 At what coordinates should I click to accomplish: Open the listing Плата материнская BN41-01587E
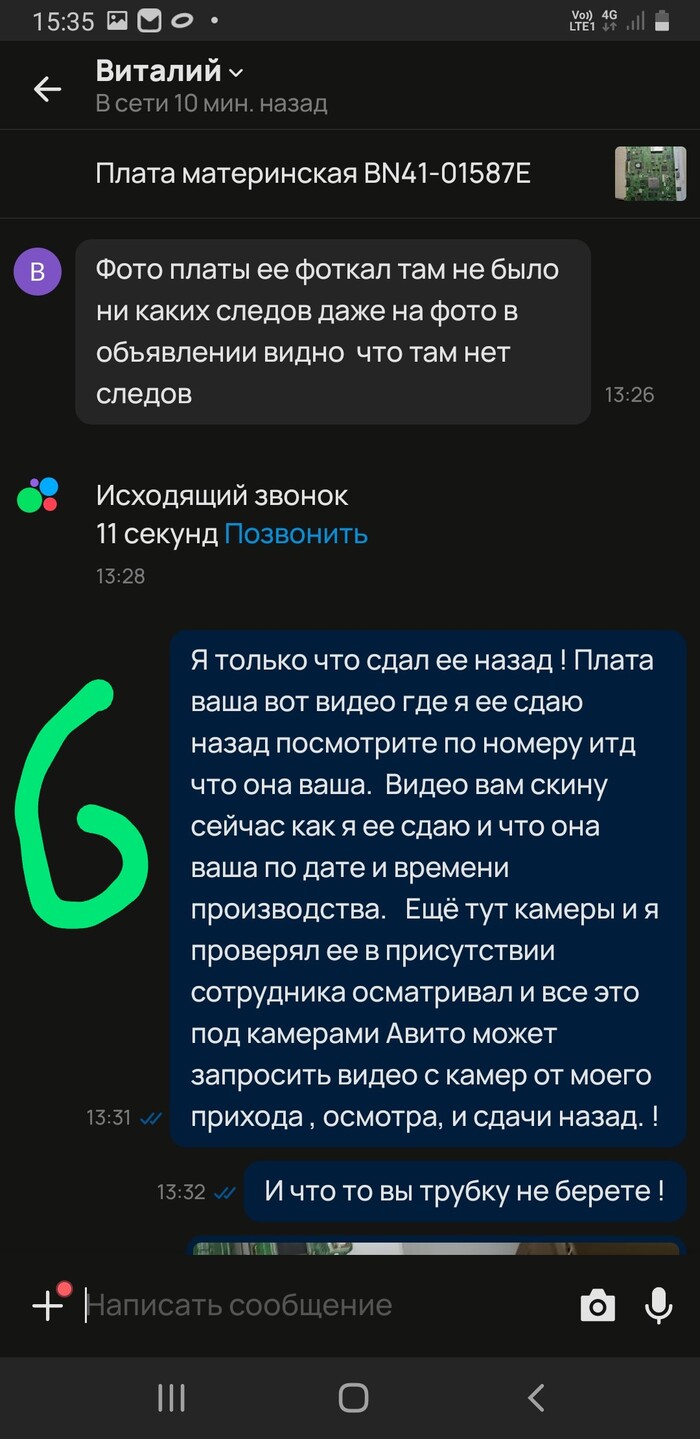(x=313, y=174)
